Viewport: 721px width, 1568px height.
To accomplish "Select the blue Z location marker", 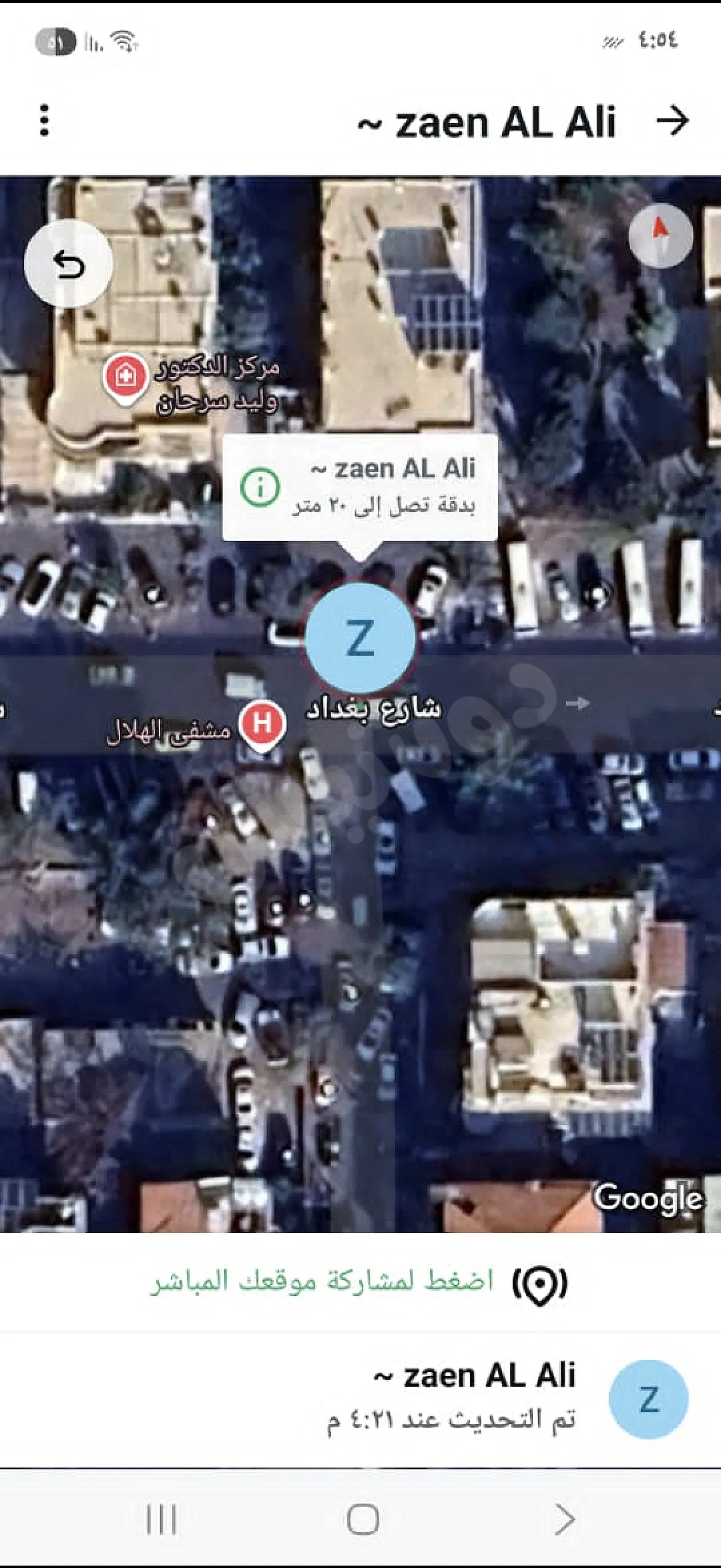I will (360, 639).
